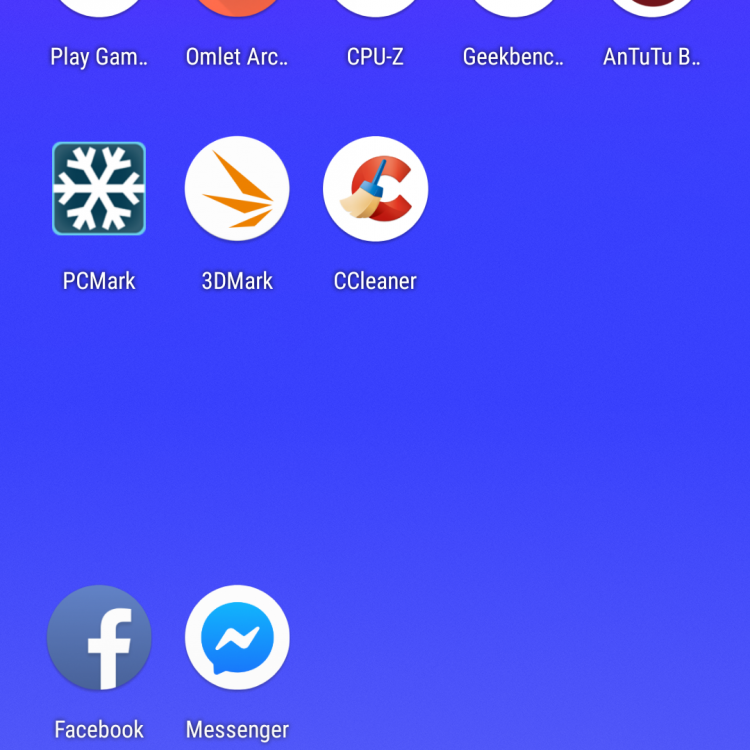Open Facebook
Viewport: 750px width, 750px height.
(99, 638)
